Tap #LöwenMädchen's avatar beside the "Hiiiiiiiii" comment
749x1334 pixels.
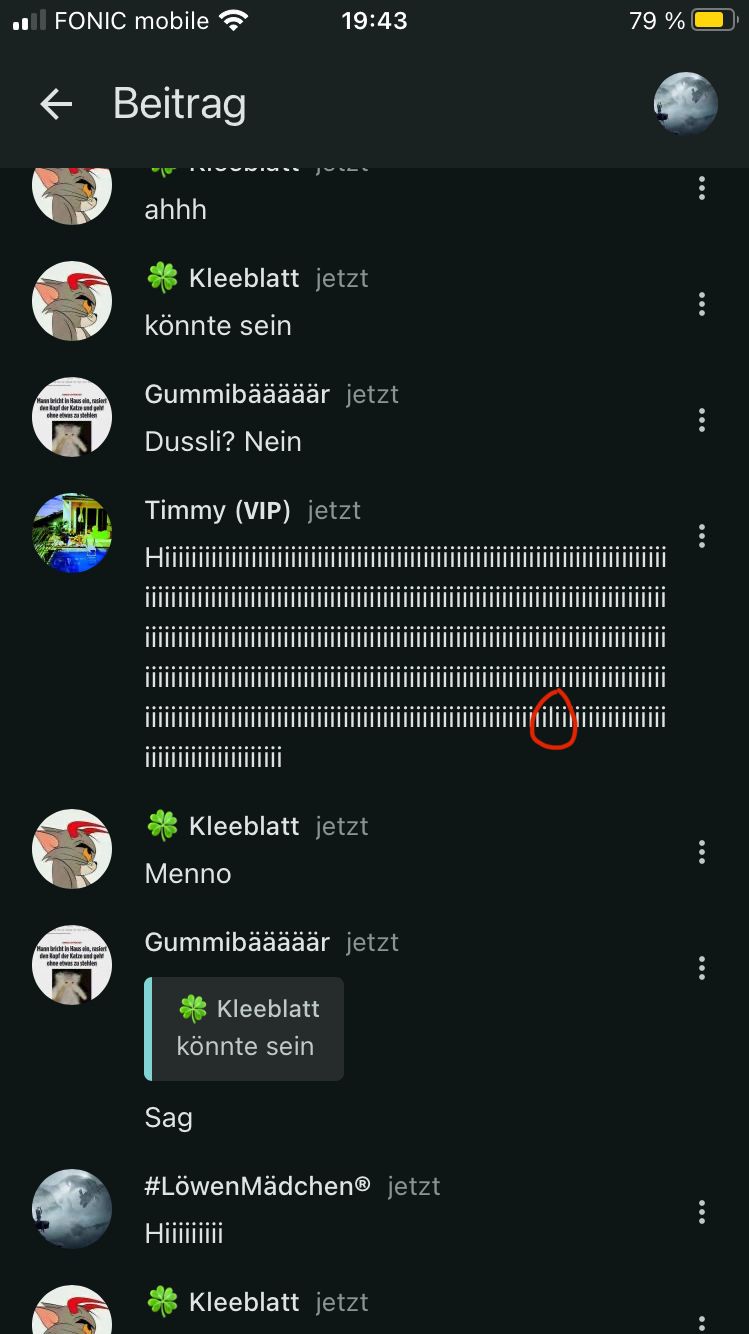pos(72,1209)
